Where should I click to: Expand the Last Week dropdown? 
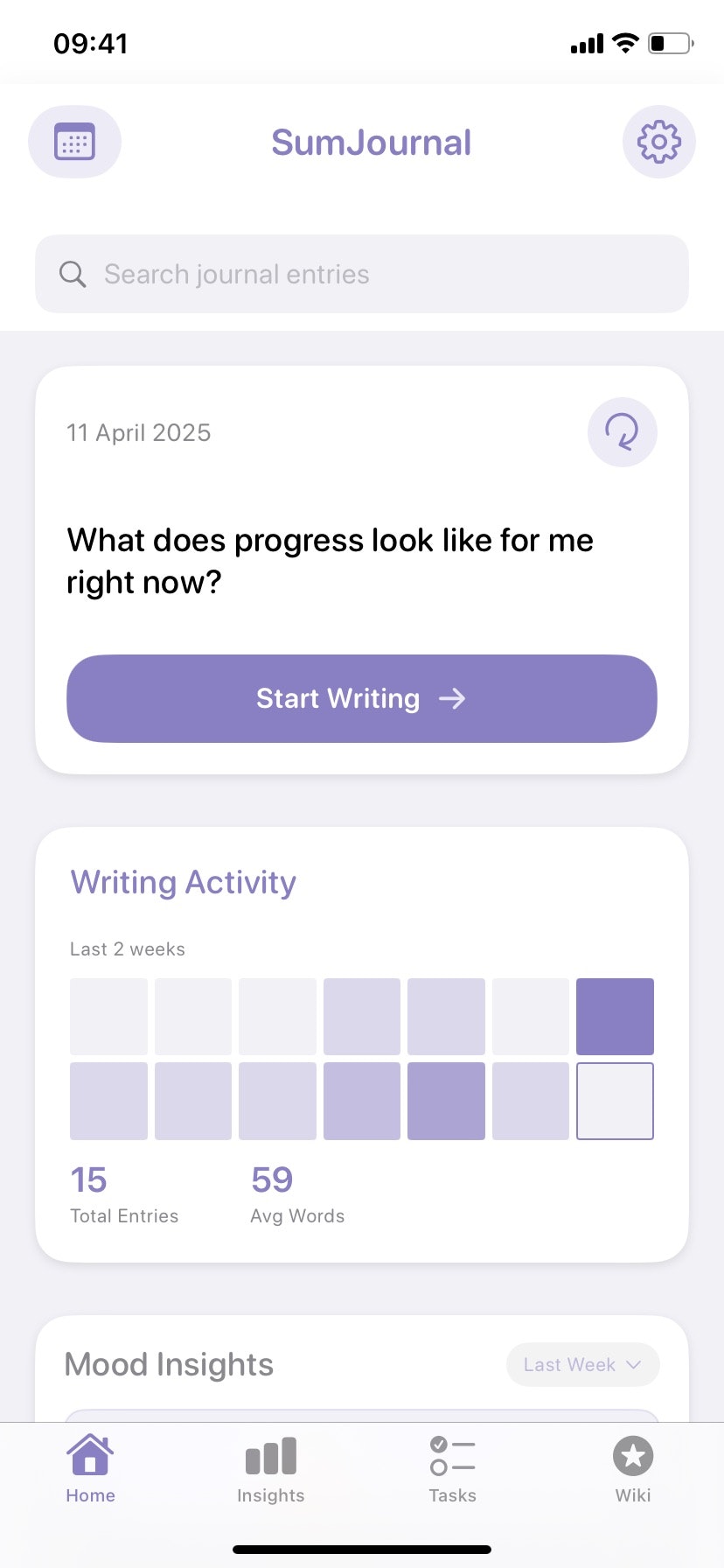tap(582, 1364)
